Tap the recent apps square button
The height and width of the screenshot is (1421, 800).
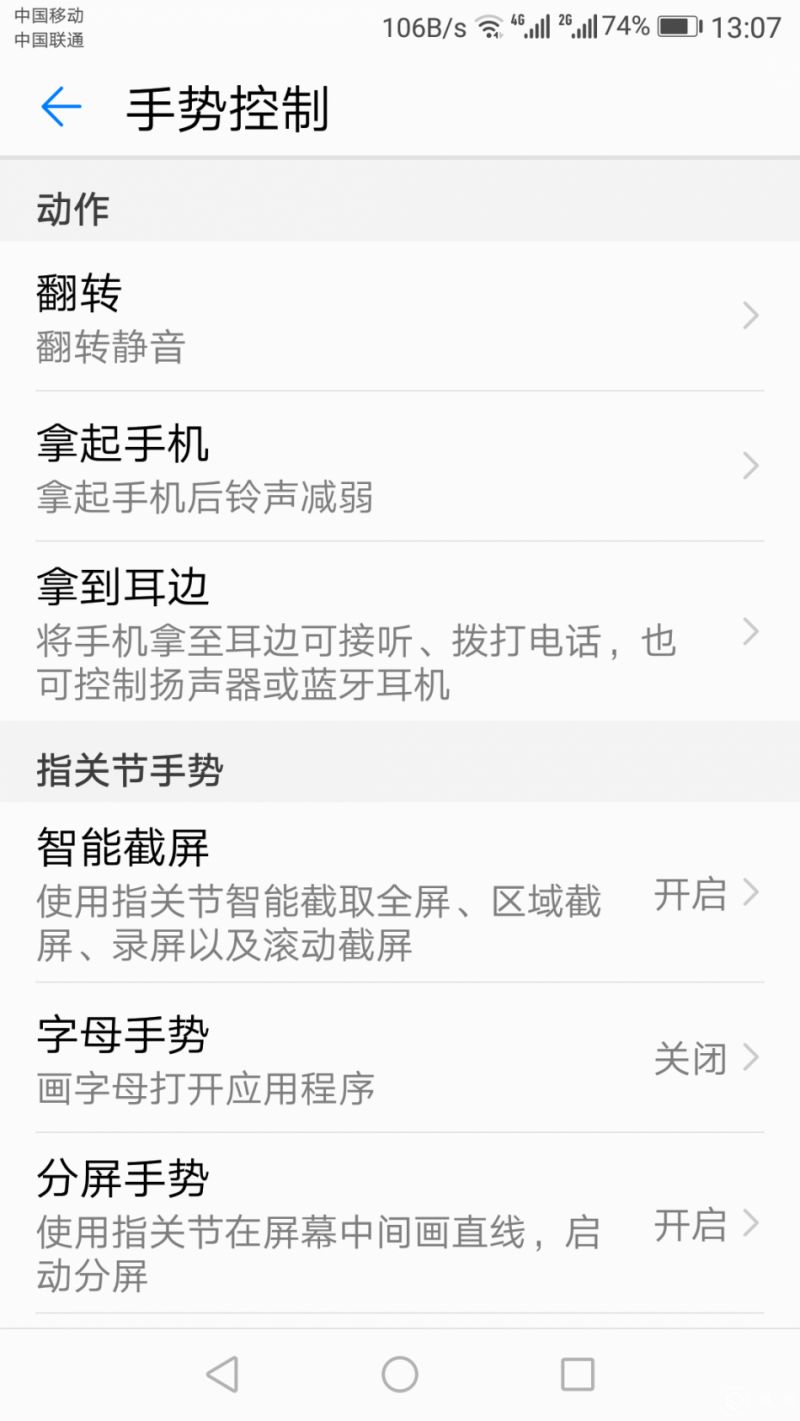[576, 1374]
